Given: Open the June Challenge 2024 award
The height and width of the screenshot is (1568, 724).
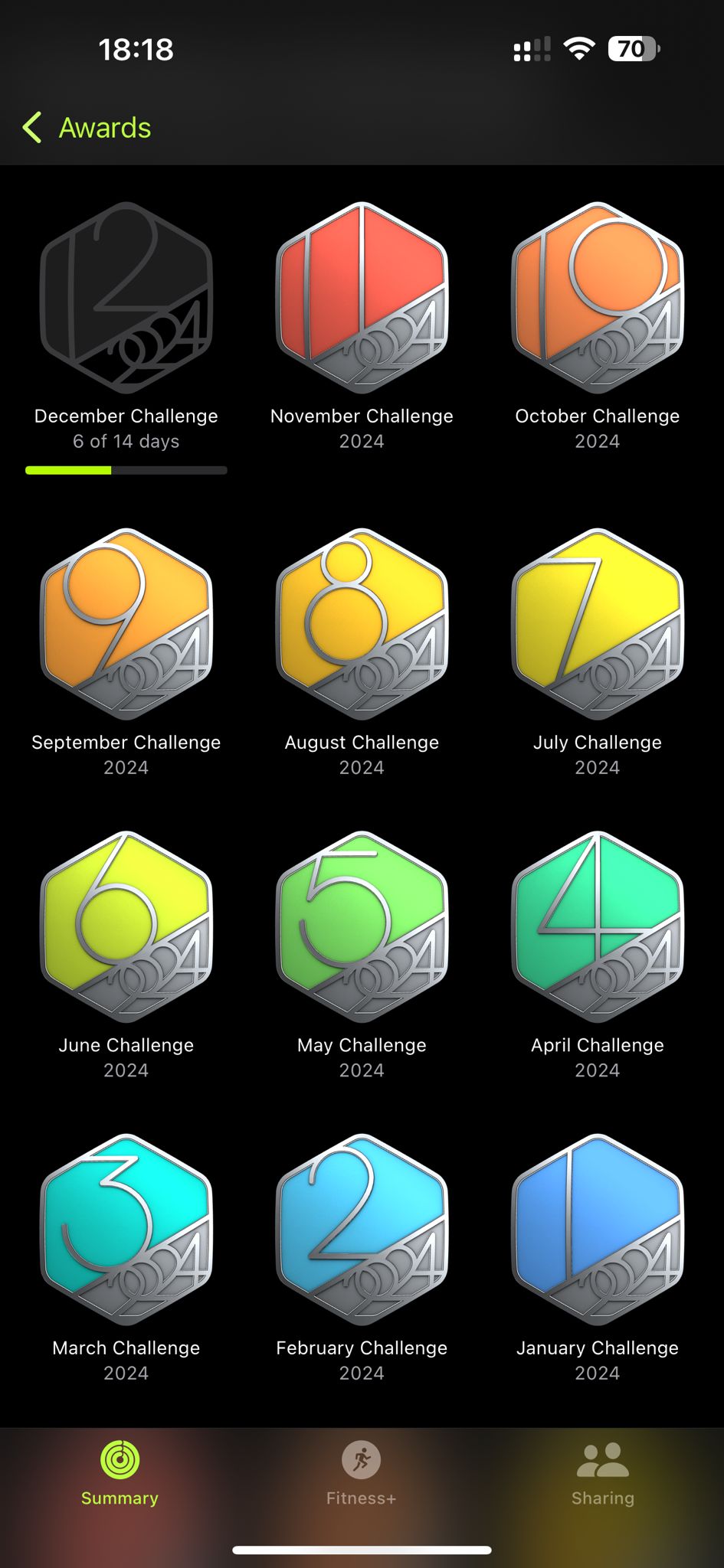Looking at the screenshot, I should coord(126,926).
